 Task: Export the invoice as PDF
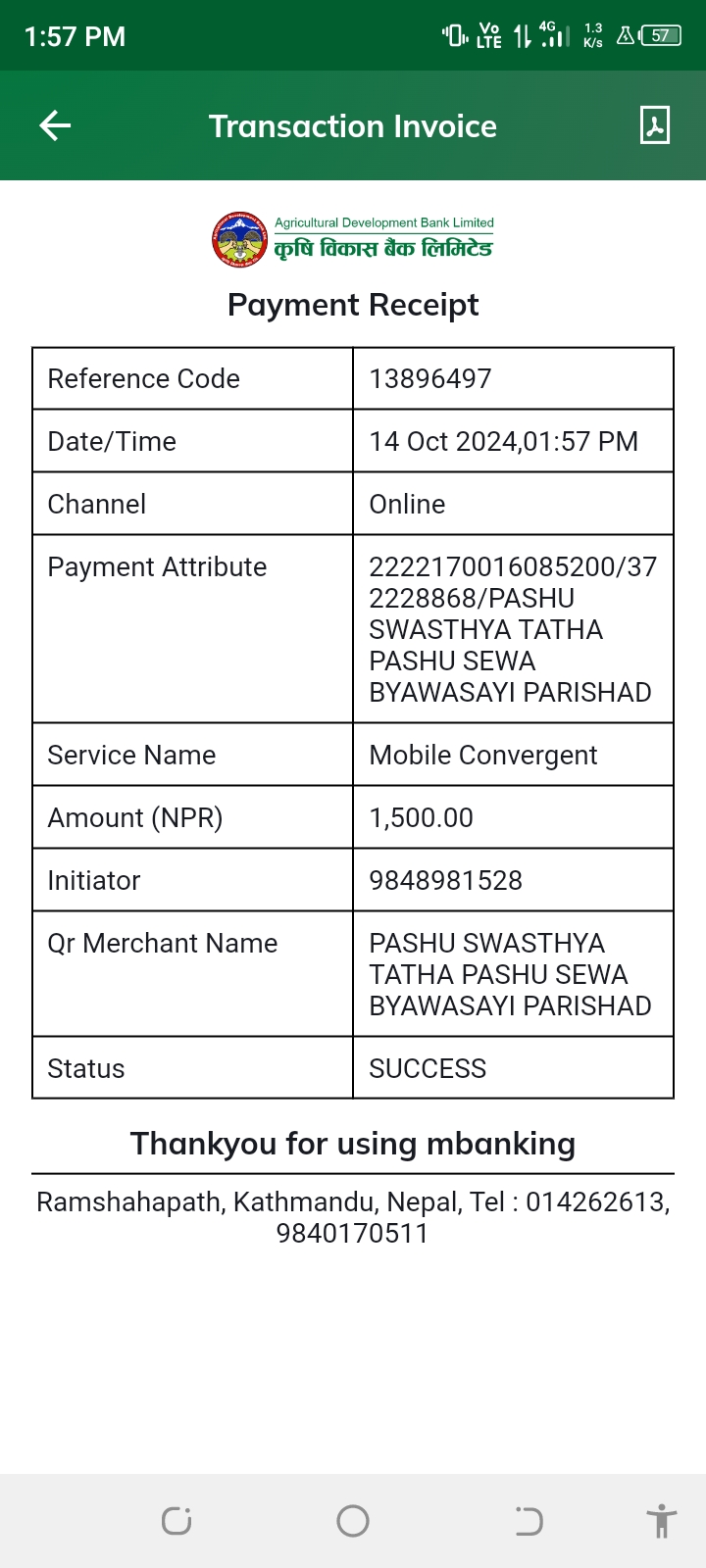point(654,125)
